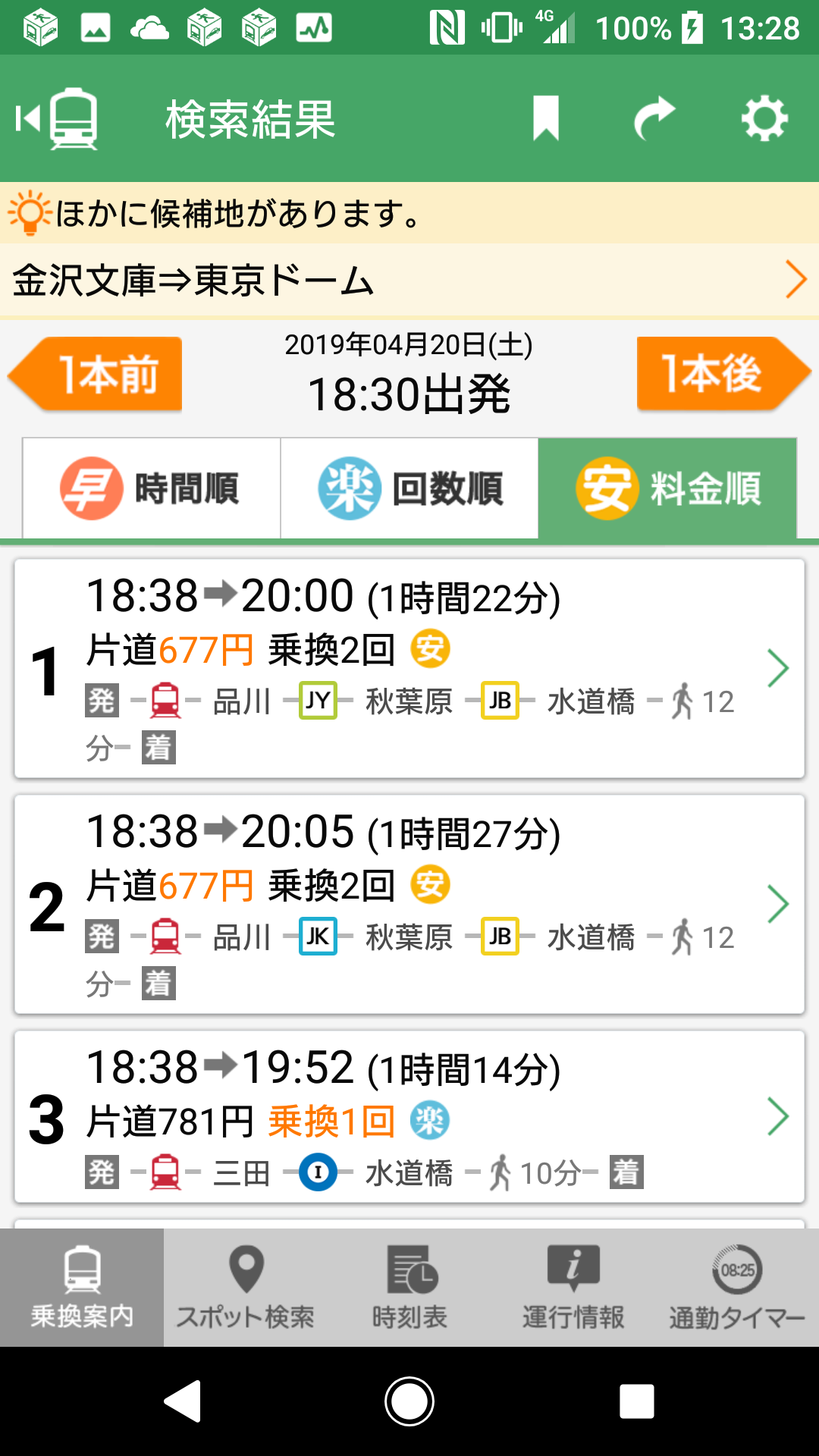819x1456 pixels.
Task: Open route 1 arriving at 20:00
Action: coord(409,669)
